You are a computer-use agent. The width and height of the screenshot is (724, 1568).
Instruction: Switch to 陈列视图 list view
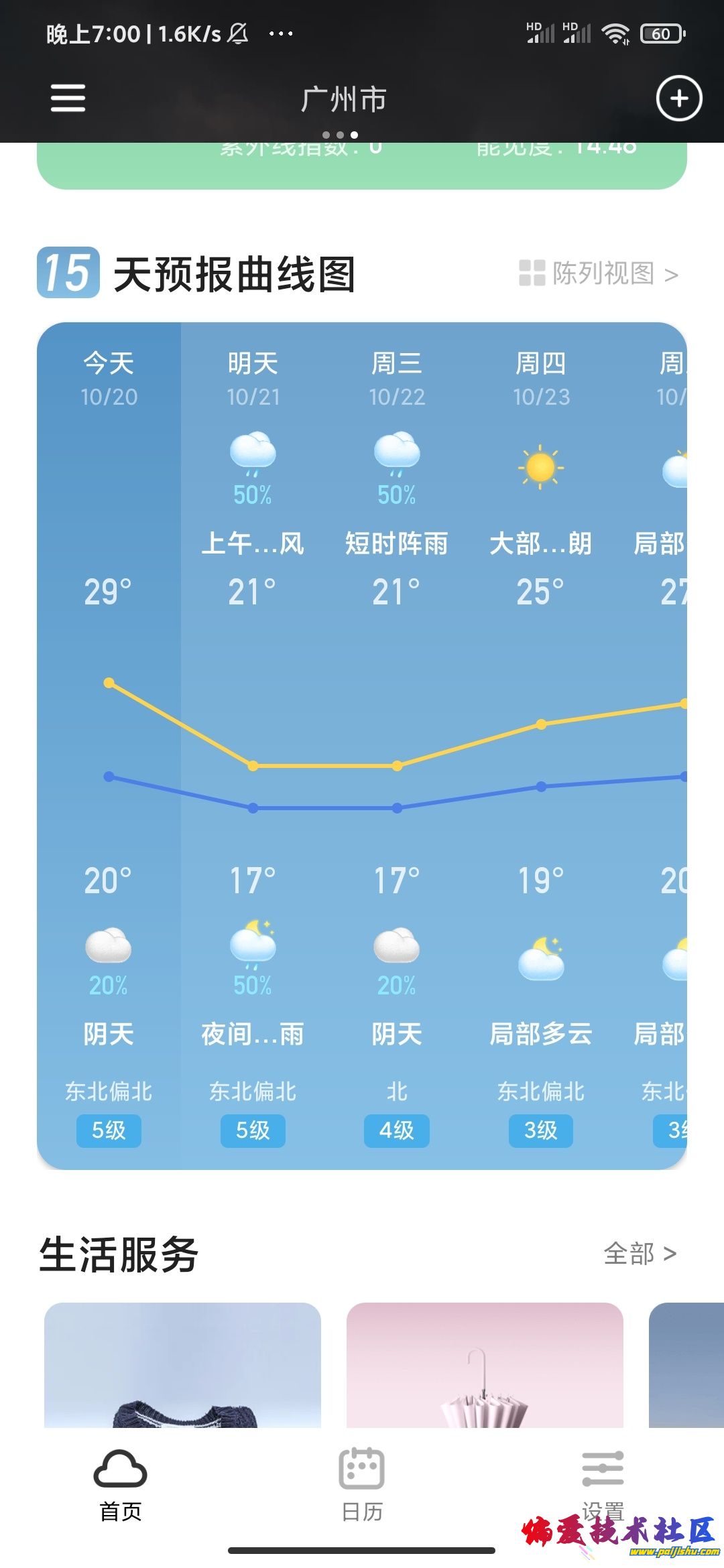tap(599, 273)
